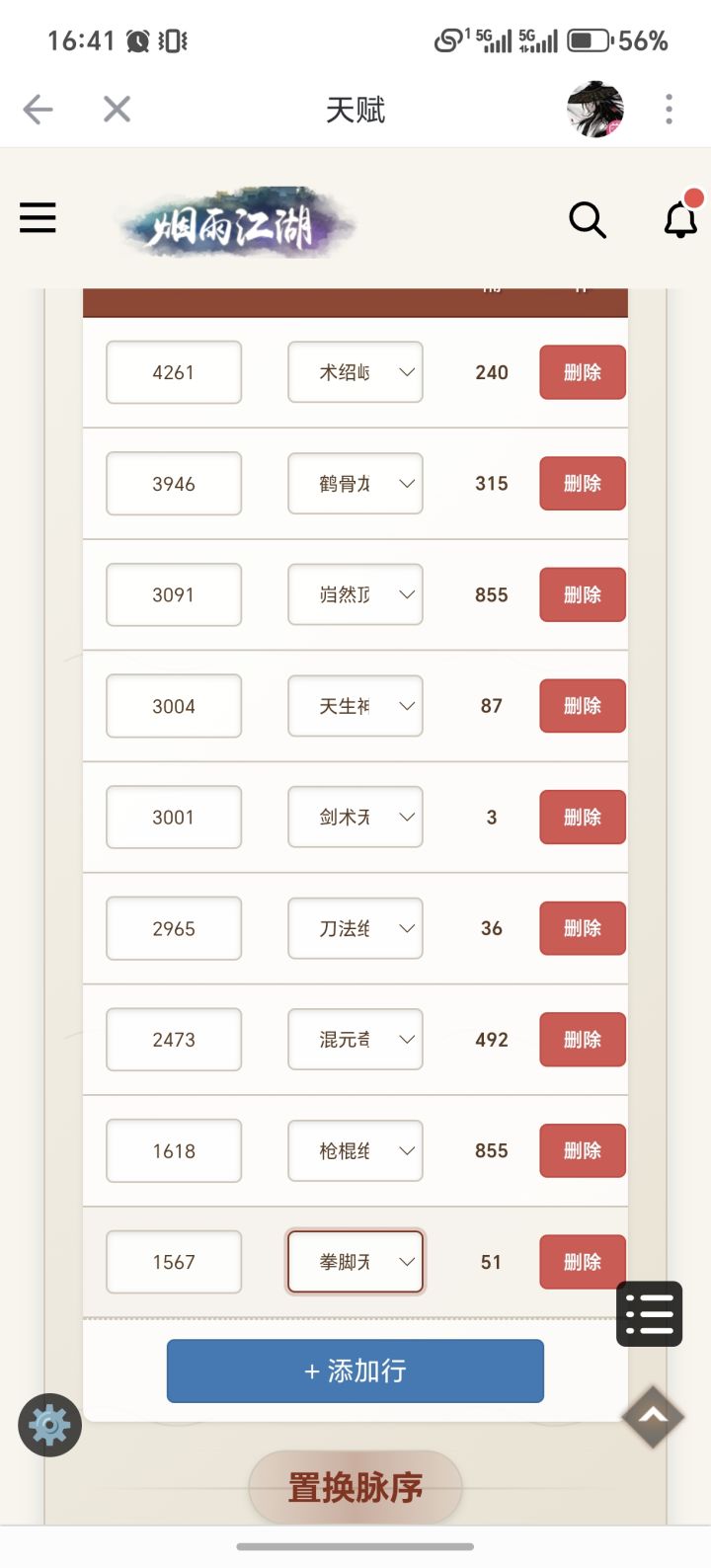Close the 天赋 page

click(117, 110)
